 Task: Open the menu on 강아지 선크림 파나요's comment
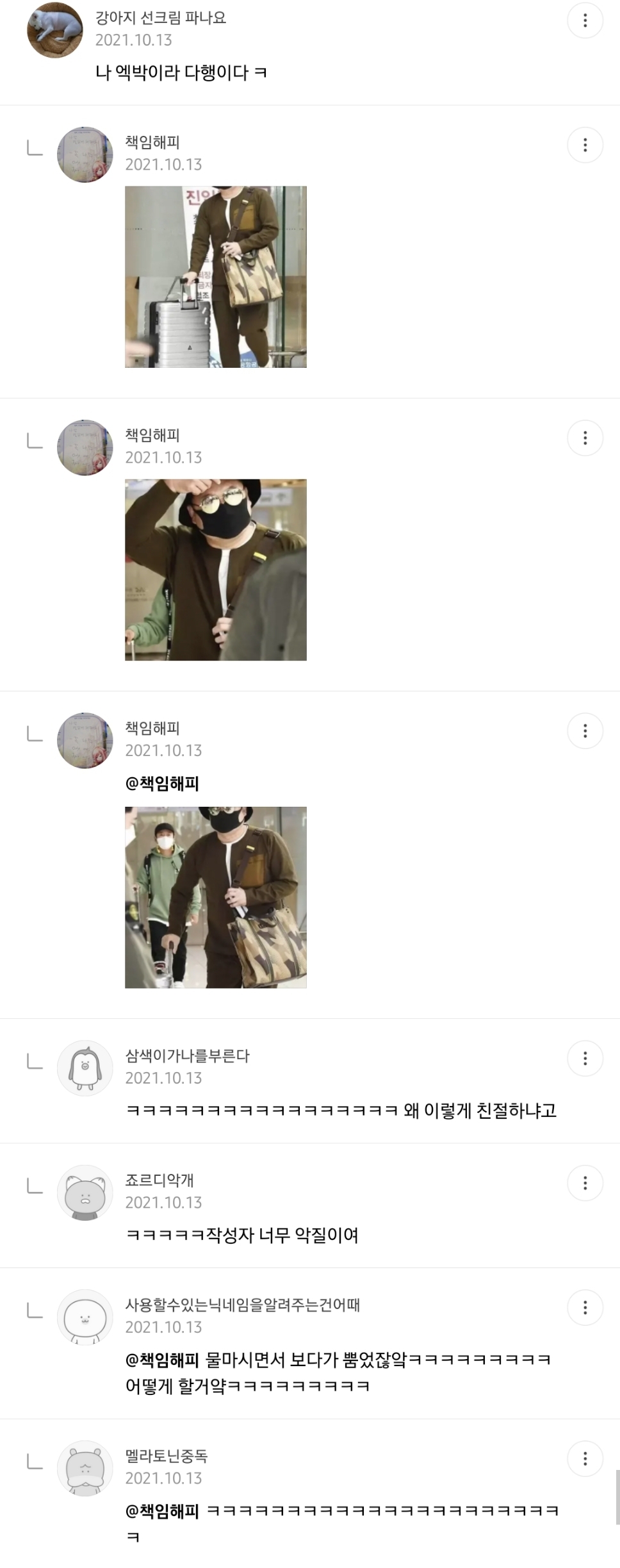(585, 21)
